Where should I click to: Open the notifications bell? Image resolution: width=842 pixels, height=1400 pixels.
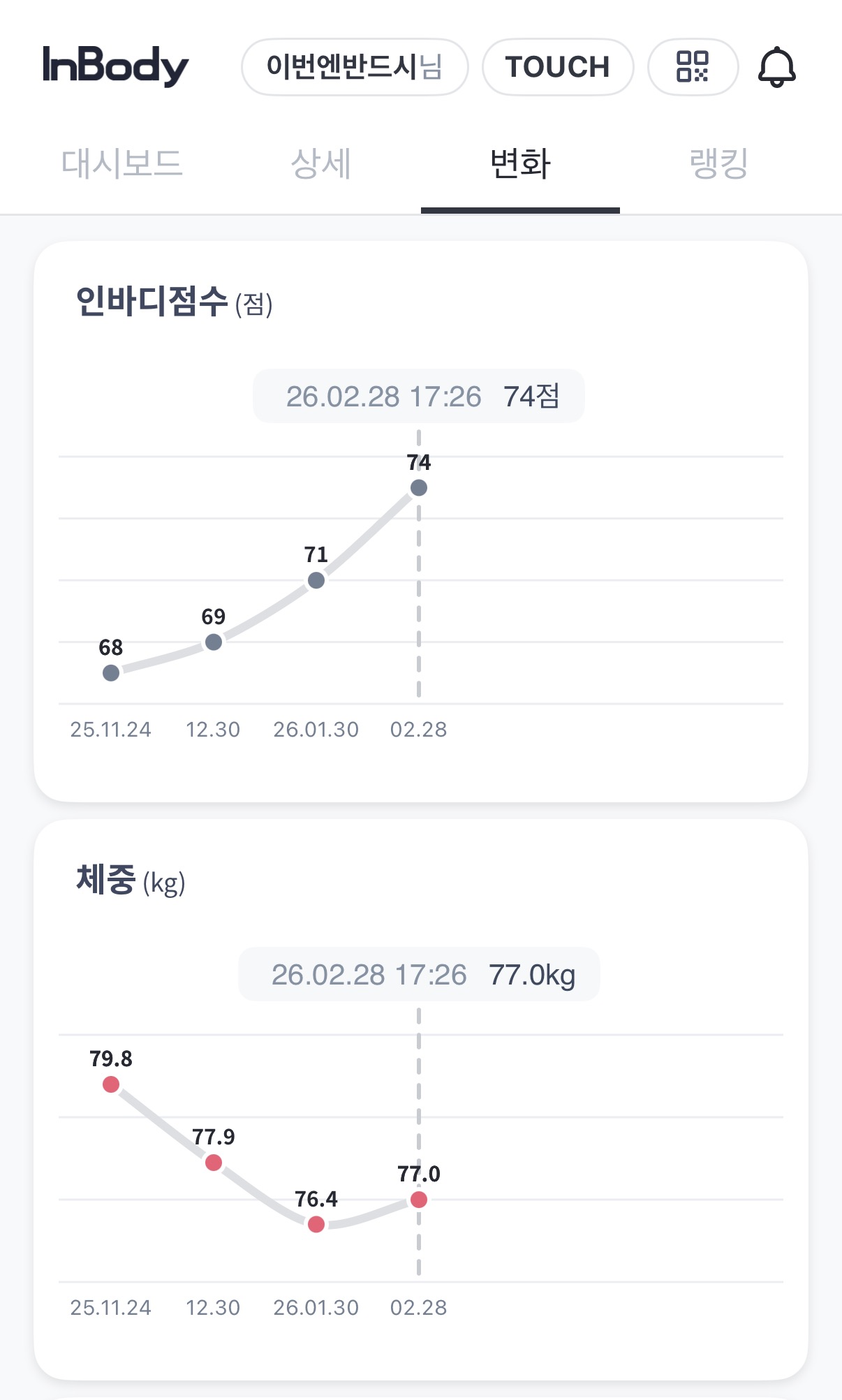[x=776, y=67]
